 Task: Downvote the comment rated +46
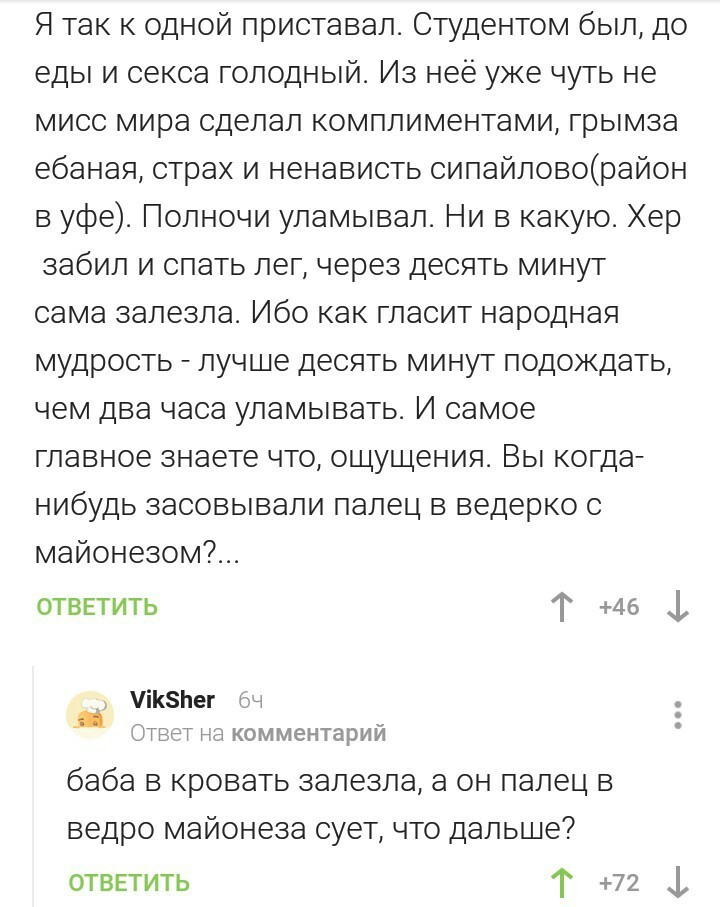pyautogui.click(x=677, y=606)
